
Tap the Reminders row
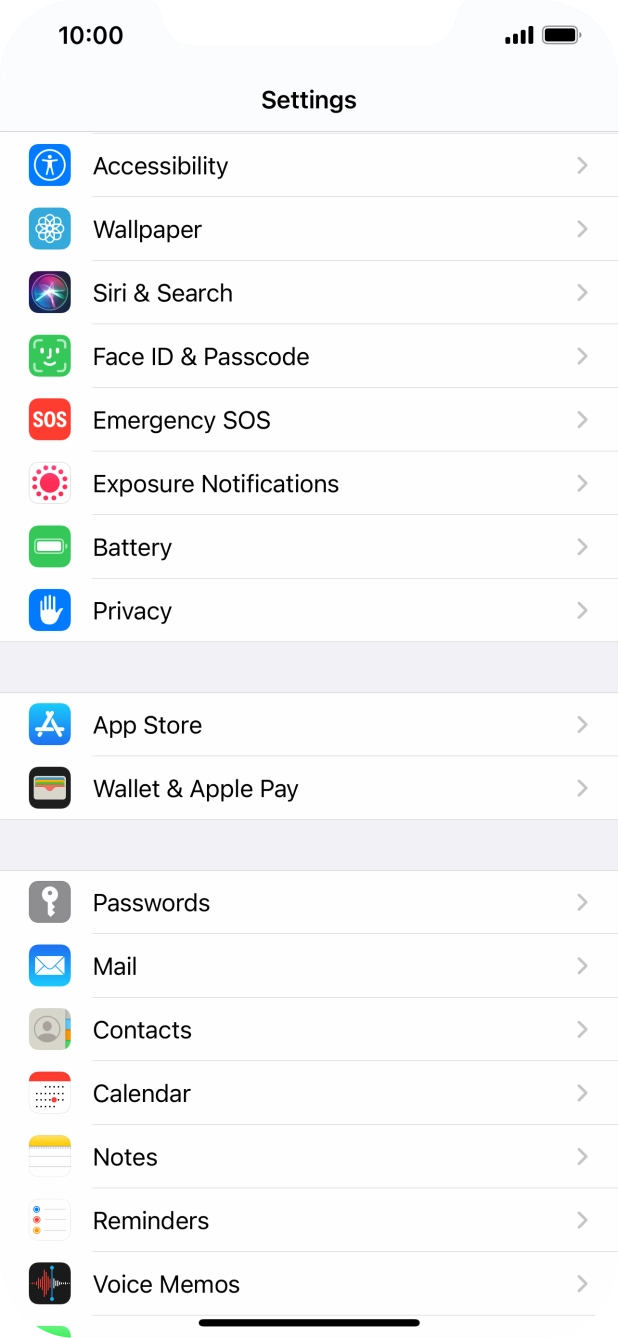point(309,1220)
